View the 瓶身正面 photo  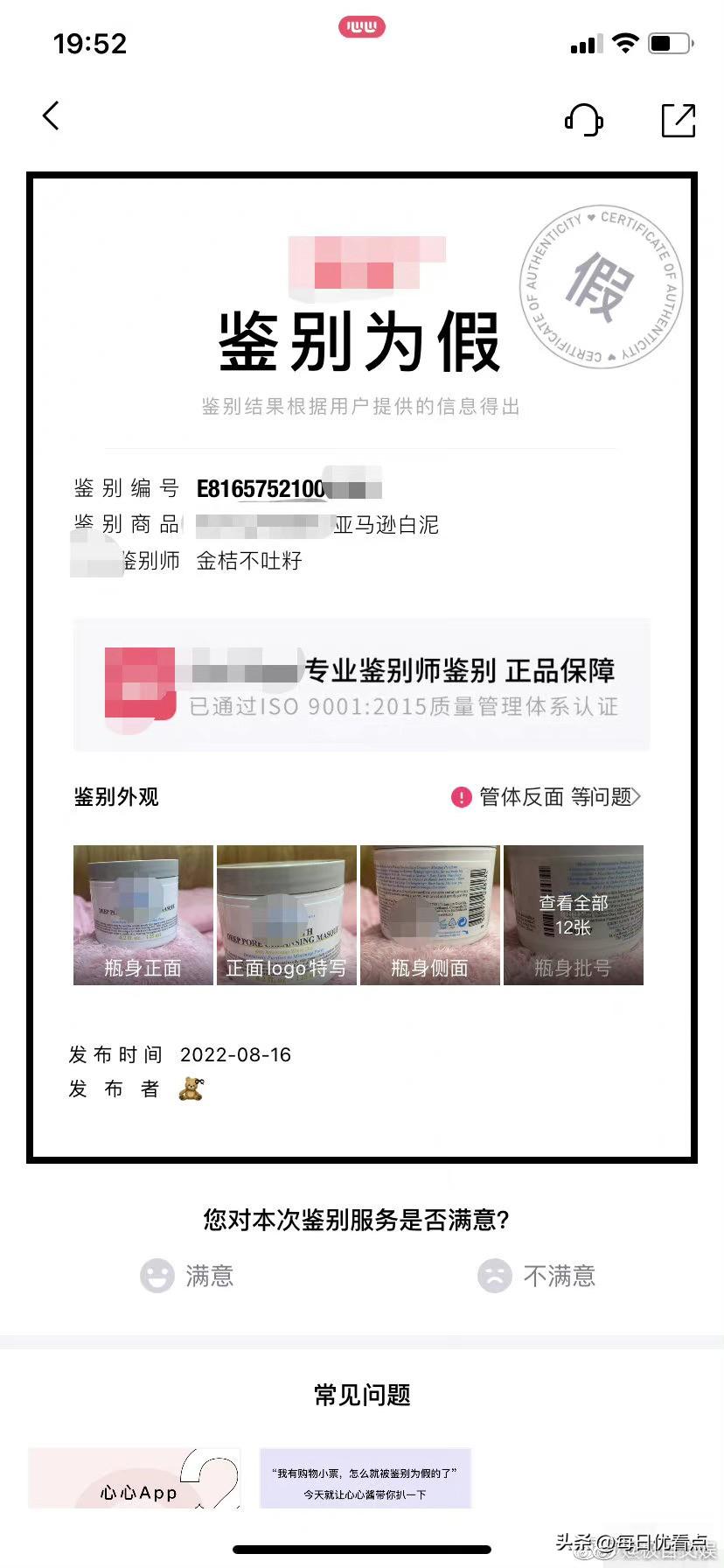click(143, 914)
